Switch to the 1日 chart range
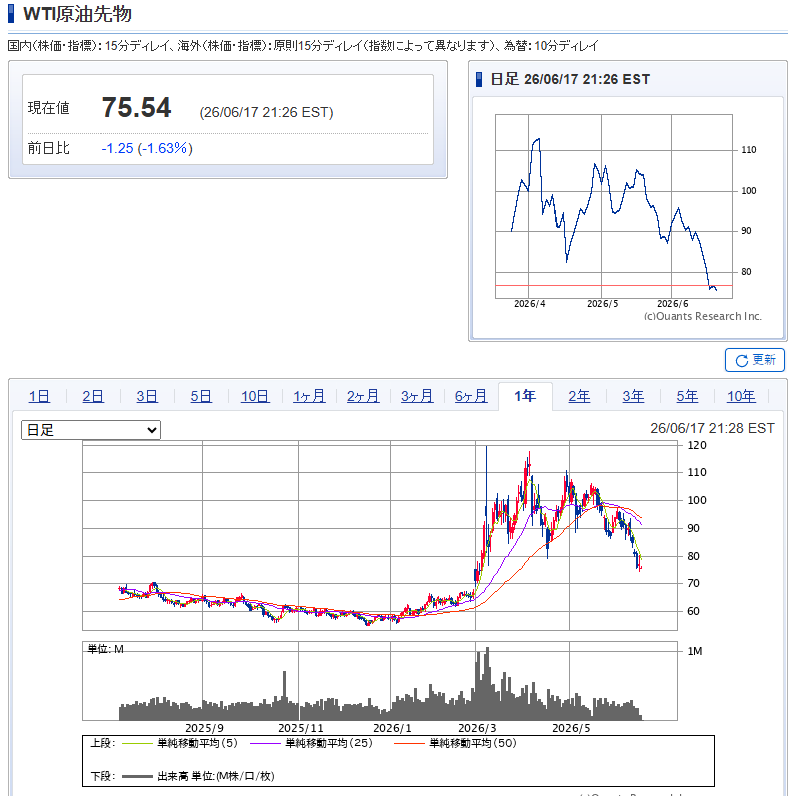The width and height of the screenshot is (792, 796). point(39,396)
